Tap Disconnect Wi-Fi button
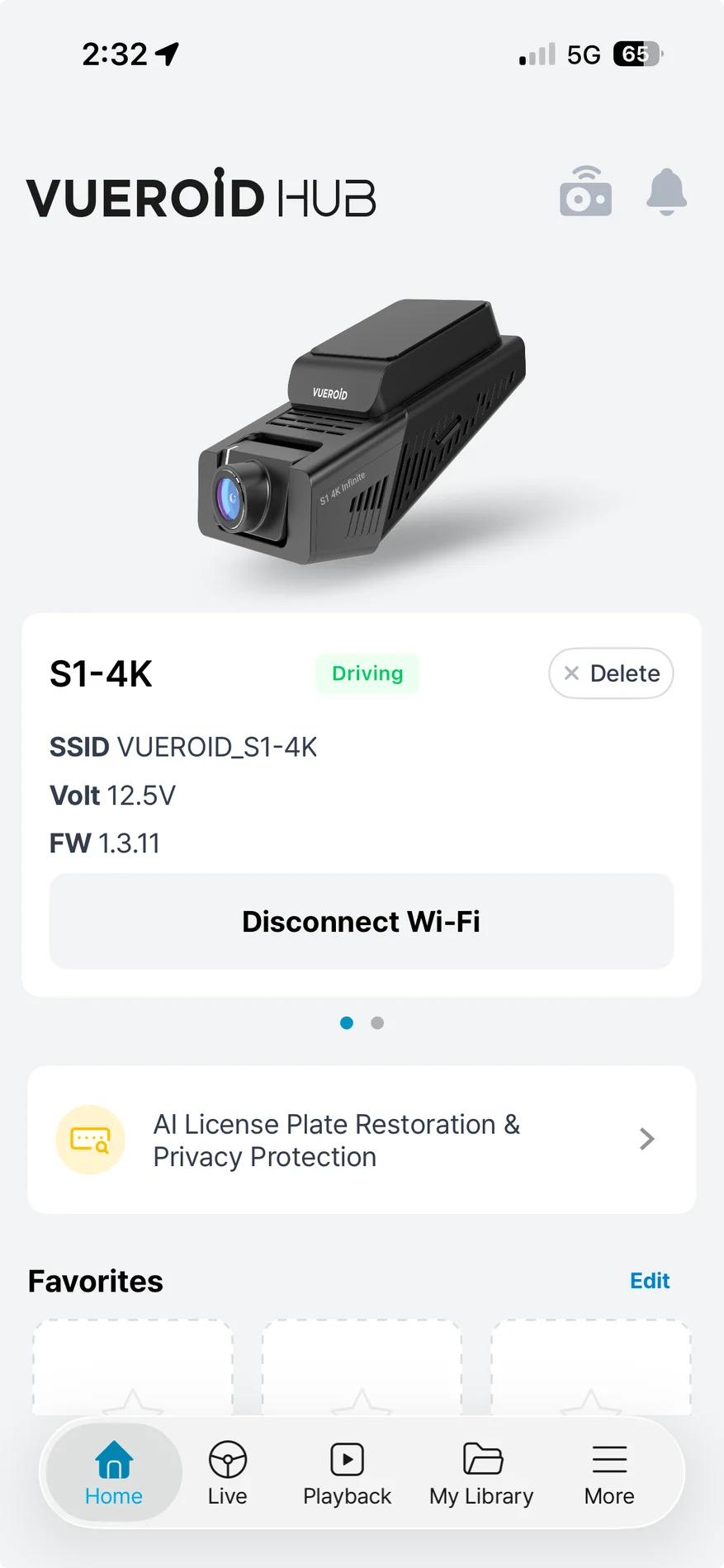724x1568 pixels. pos(362,921)
